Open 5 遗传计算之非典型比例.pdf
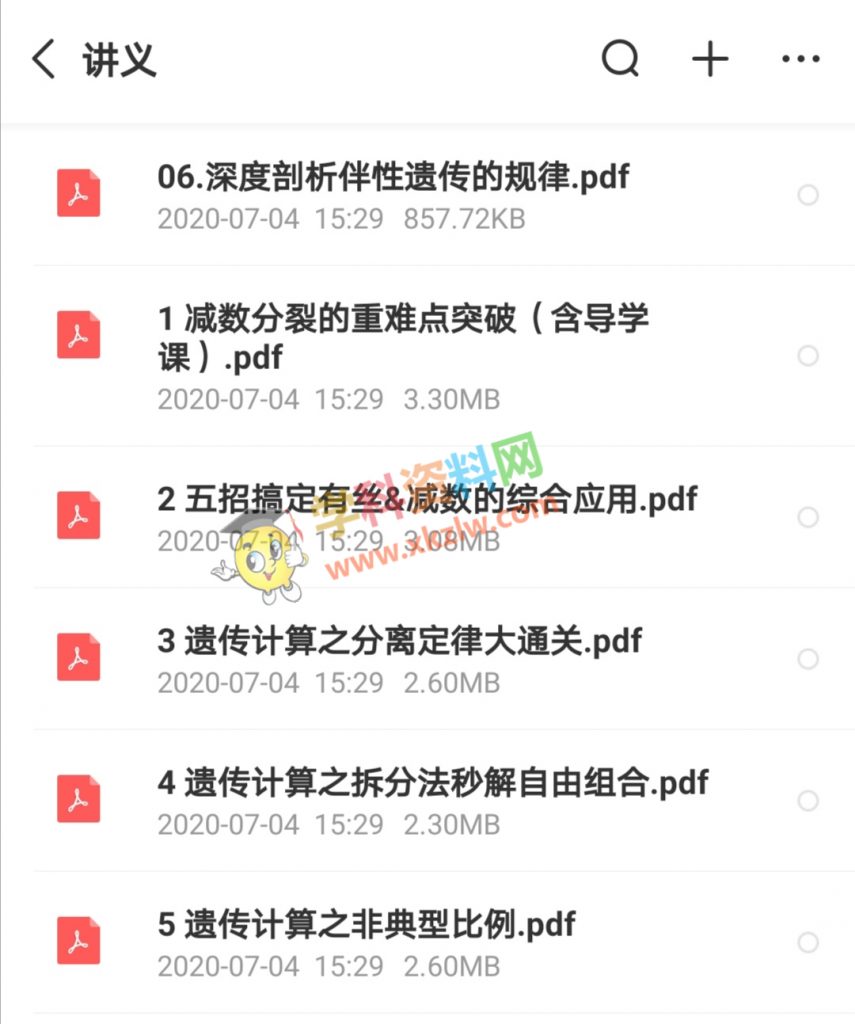 tap(366, 924)
